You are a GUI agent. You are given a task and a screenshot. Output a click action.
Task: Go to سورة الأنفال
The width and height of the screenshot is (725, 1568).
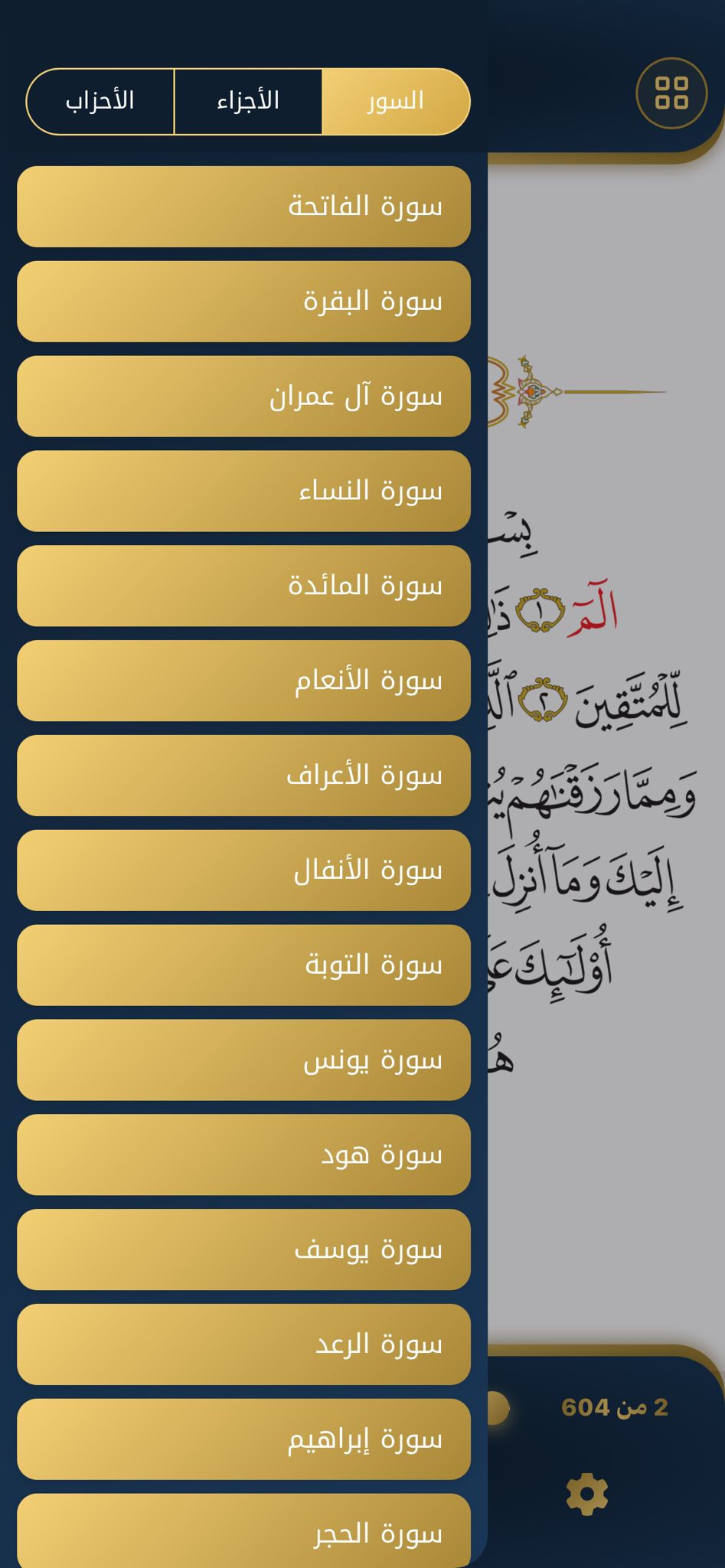point(243,871)
